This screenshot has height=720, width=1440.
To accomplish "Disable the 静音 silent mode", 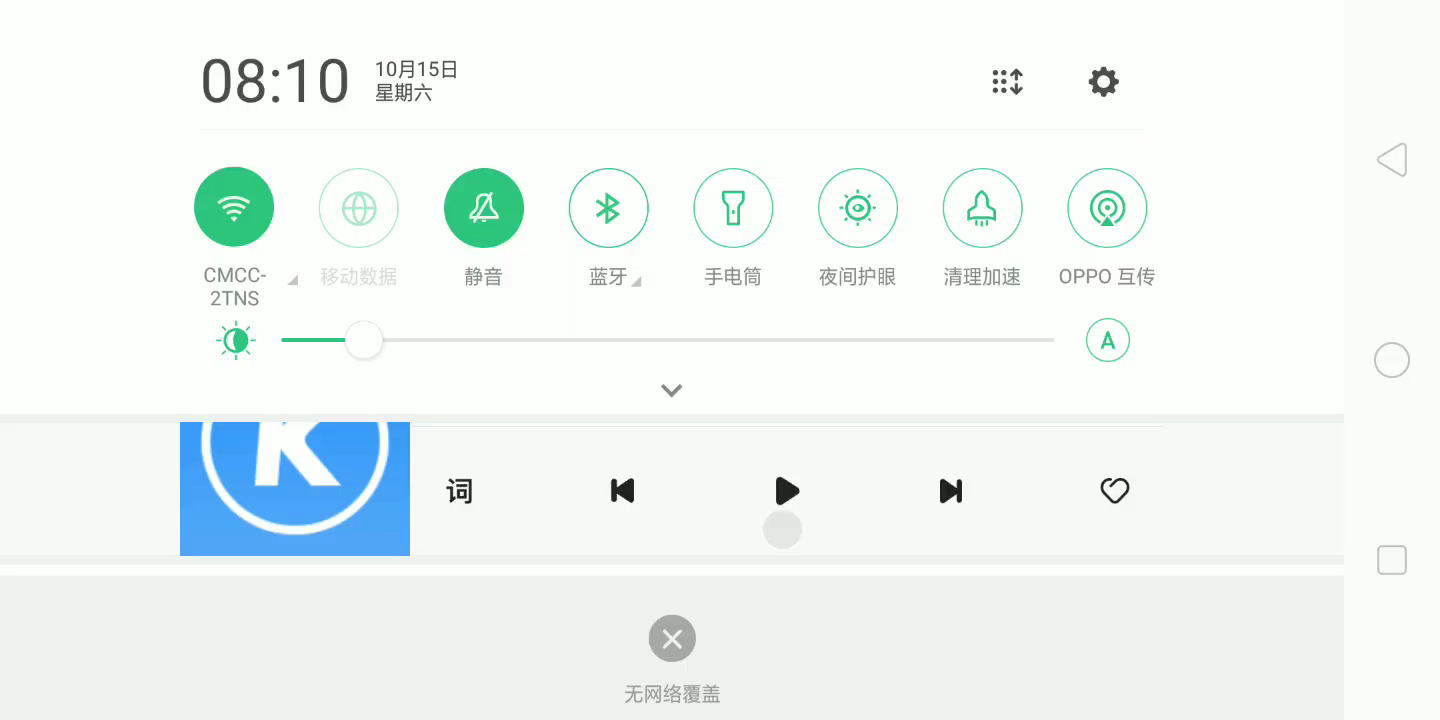I will click(484, 208).
